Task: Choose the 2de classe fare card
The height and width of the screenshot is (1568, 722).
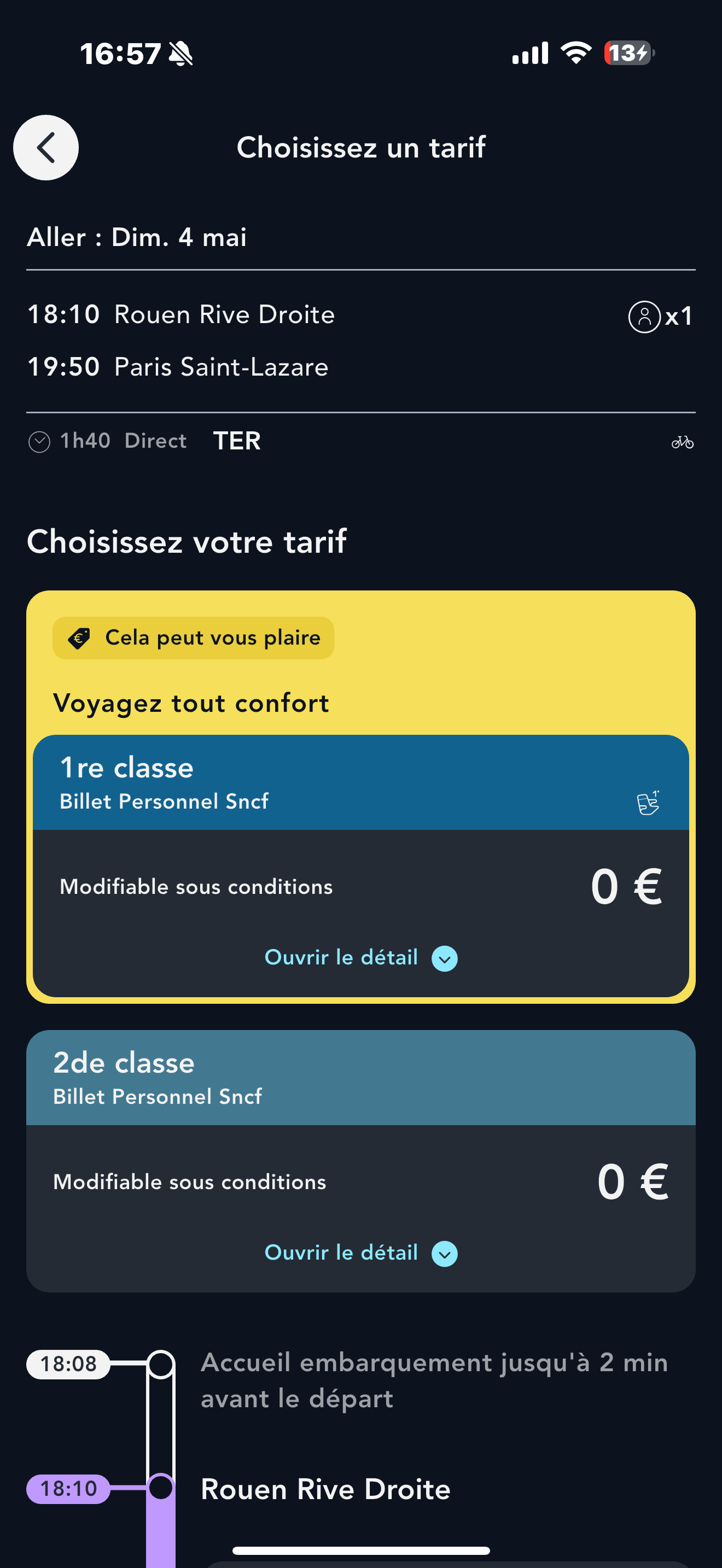Action: point(360,1160)
